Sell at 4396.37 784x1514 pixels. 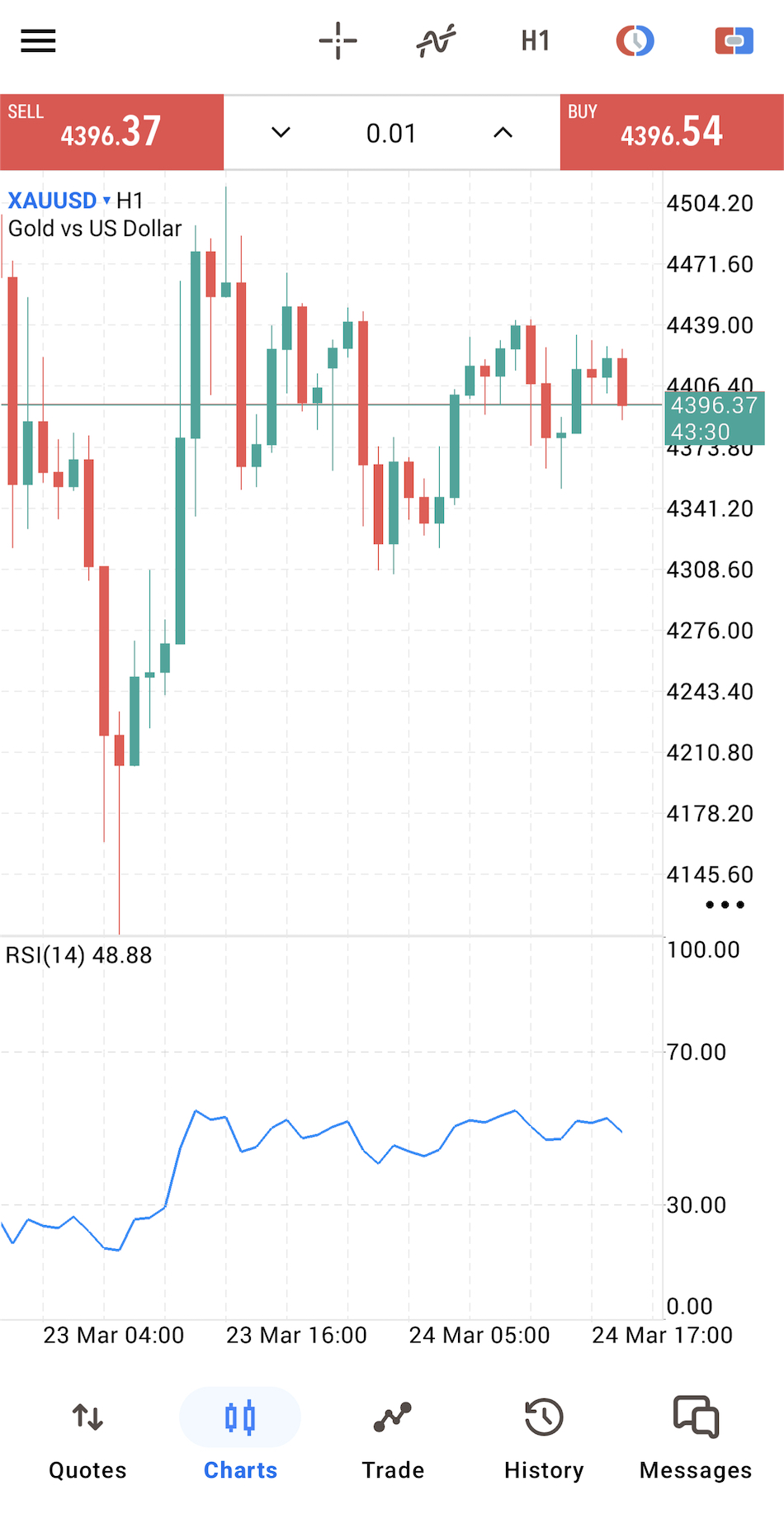pyautogui.click(x=111, y=132)
